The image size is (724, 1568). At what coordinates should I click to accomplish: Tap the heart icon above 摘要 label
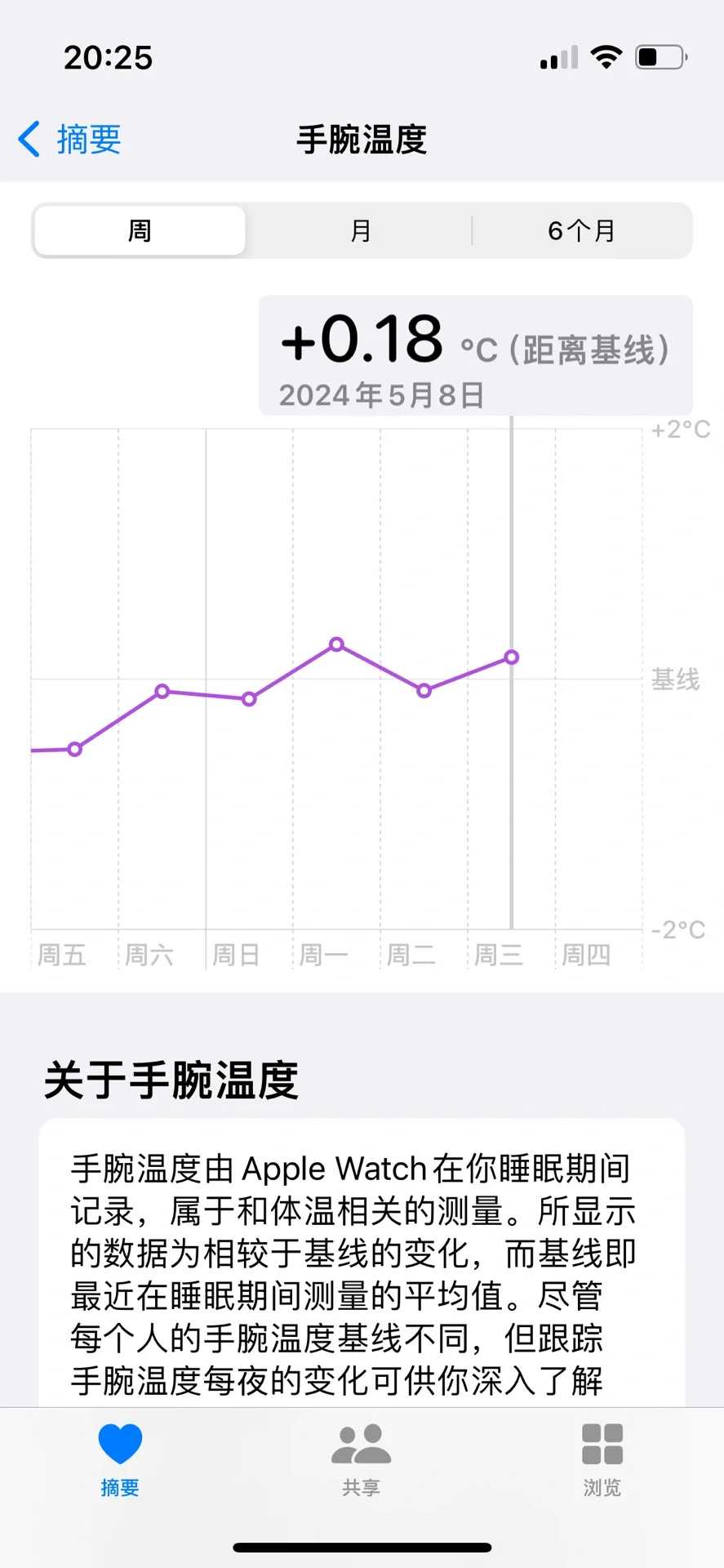click(x=120, y=1441)
